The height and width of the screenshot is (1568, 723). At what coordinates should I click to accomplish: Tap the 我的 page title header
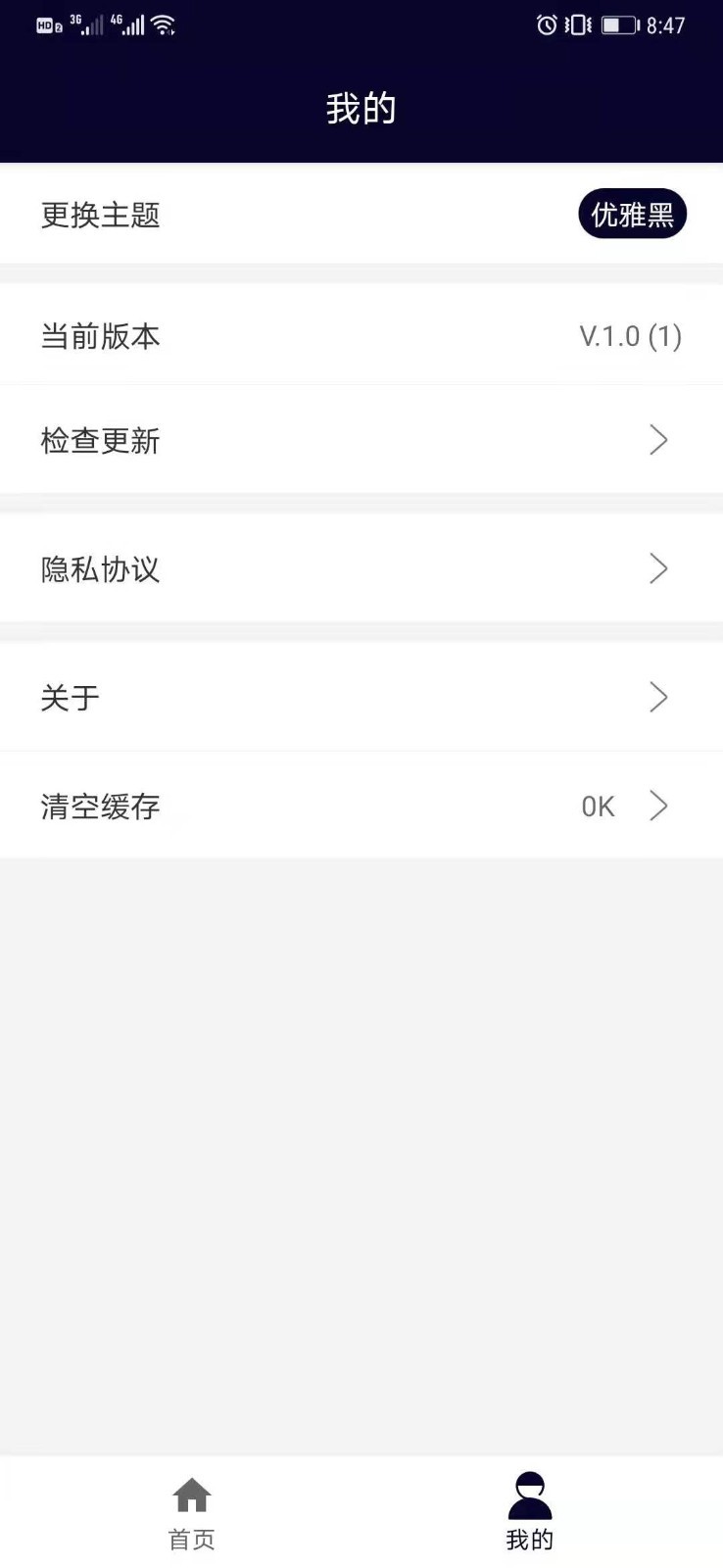[x=361, y=108]
